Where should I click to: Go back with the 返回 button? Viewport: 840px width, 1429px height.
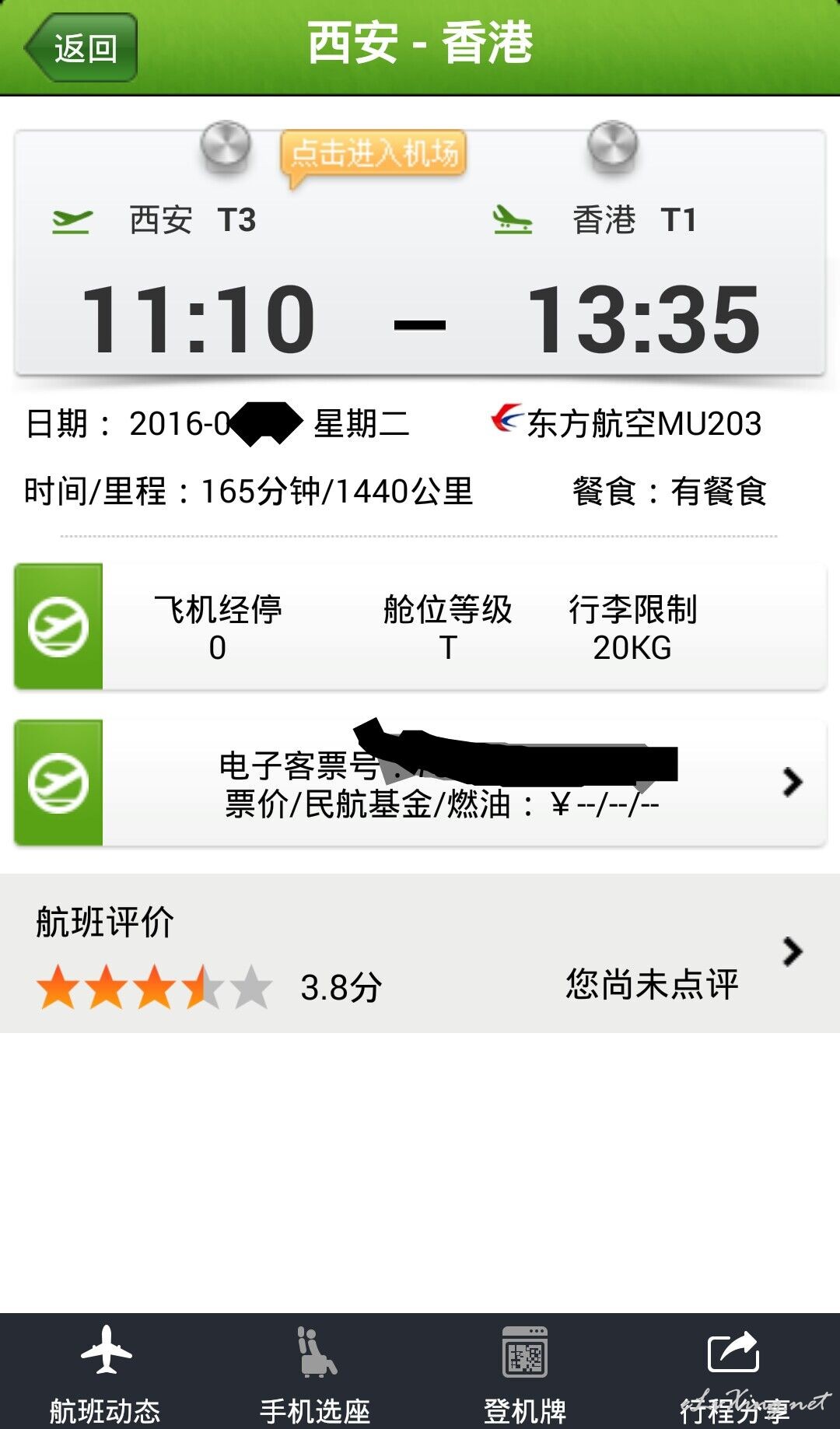[82, 47]
